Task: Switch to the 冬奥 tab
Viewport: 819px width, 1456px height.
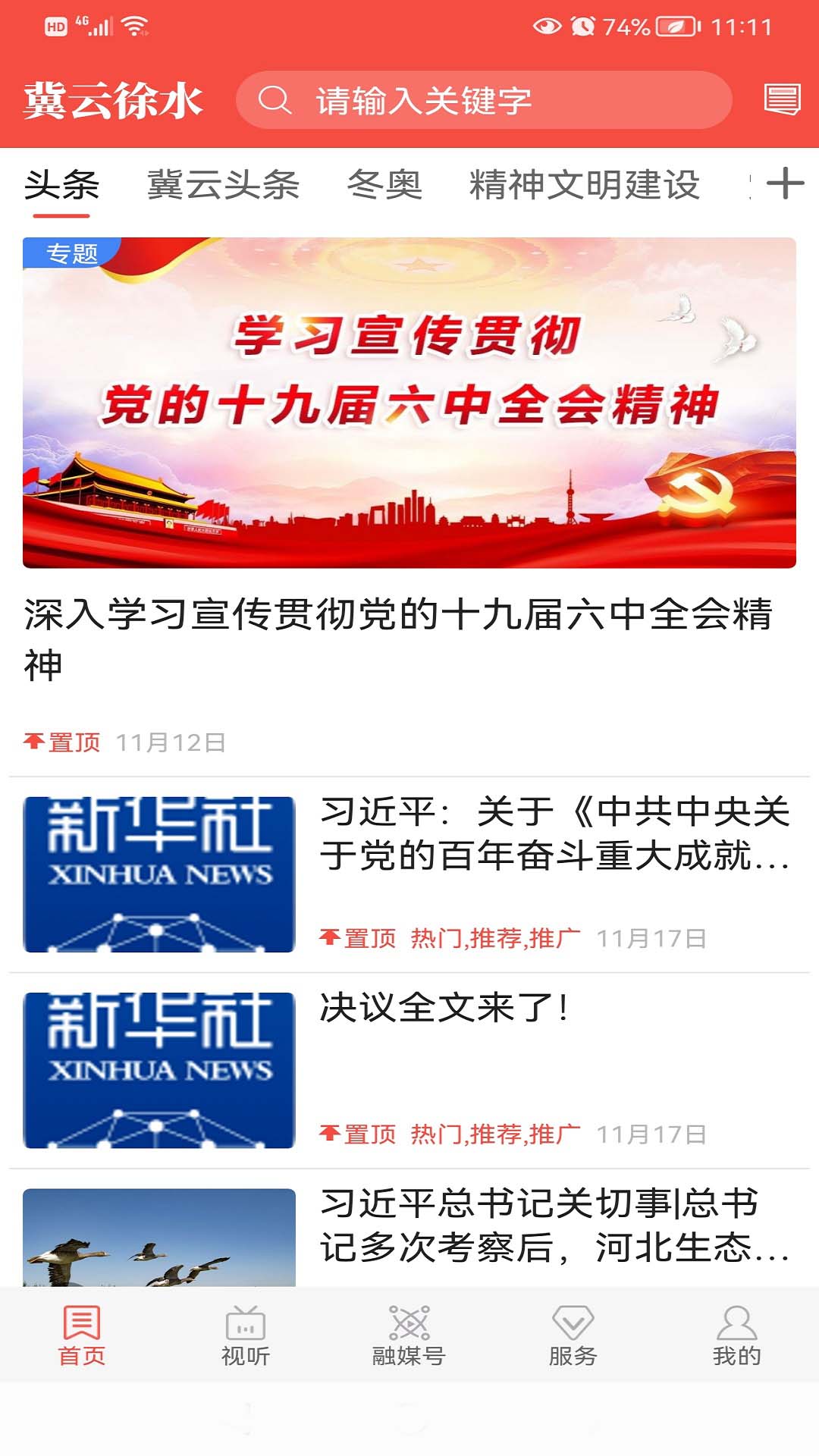Action: [x=388, y=187]
